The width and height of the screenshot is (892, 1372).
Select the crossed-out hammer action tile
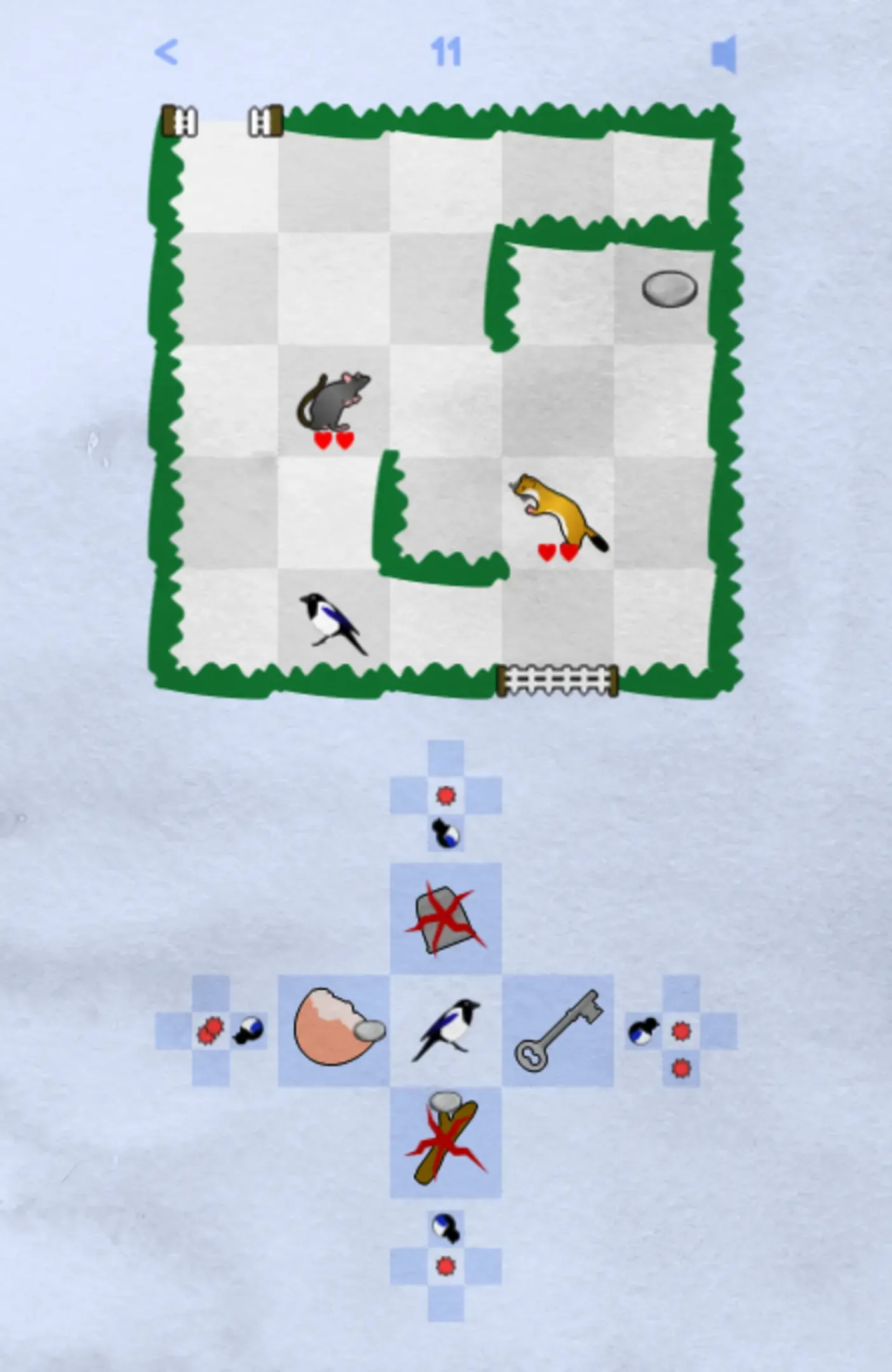445,1142
